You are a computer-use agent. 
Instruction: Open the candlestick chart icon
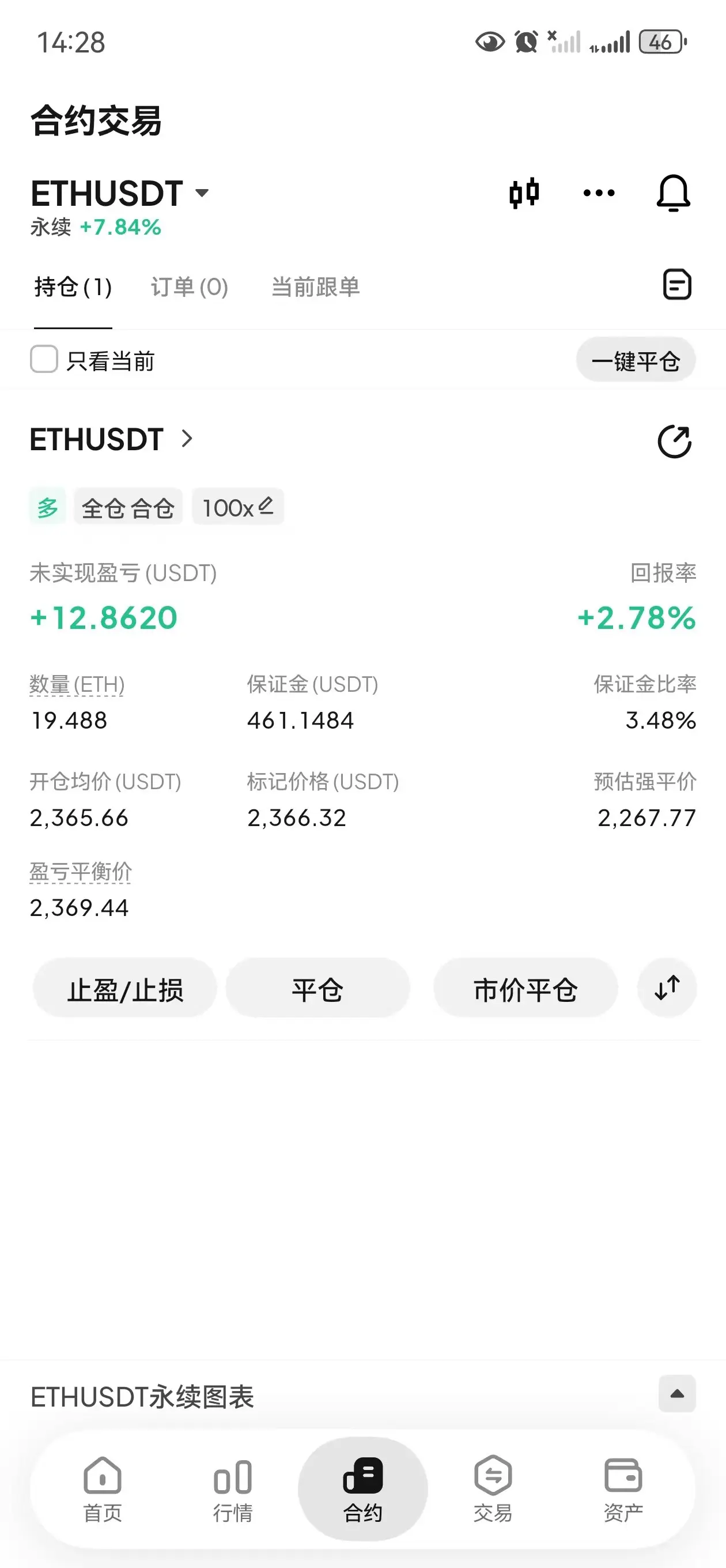click(x=524, y=194)
